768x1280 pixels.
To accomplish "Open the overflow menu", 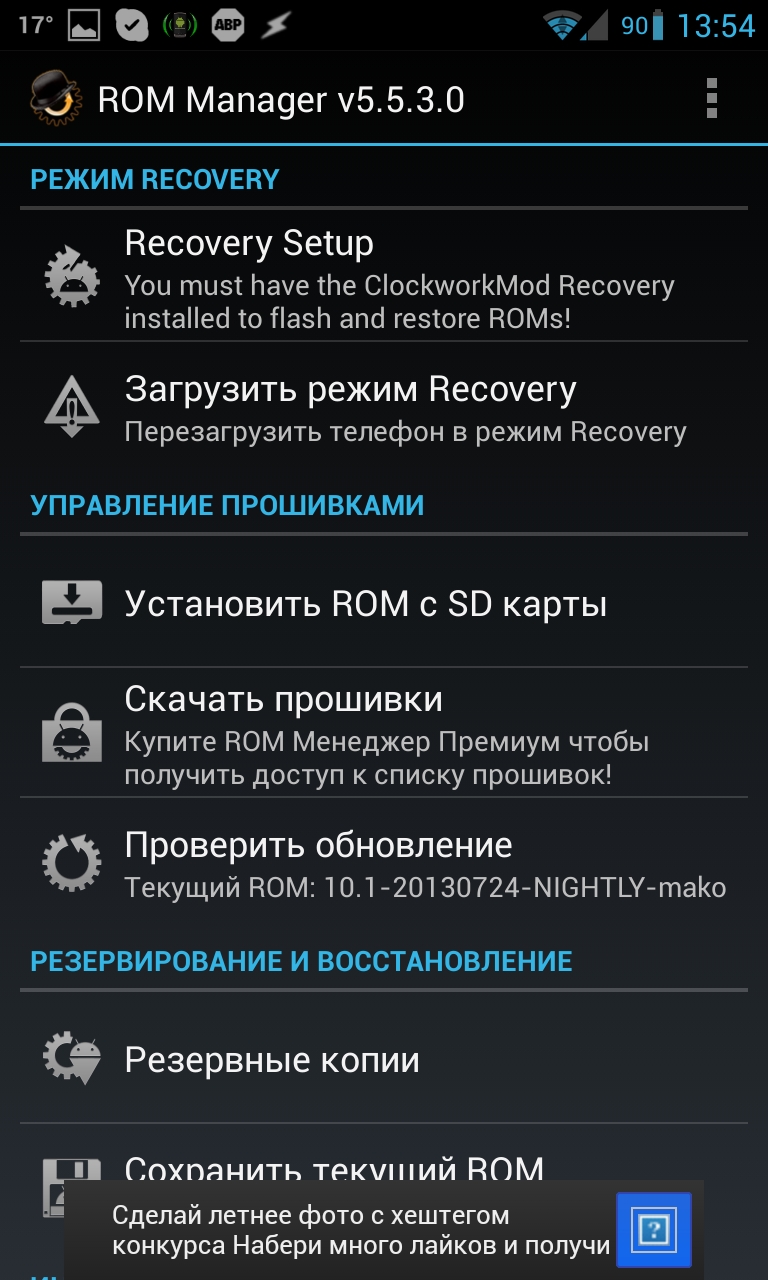I will [x=711, y=99].
